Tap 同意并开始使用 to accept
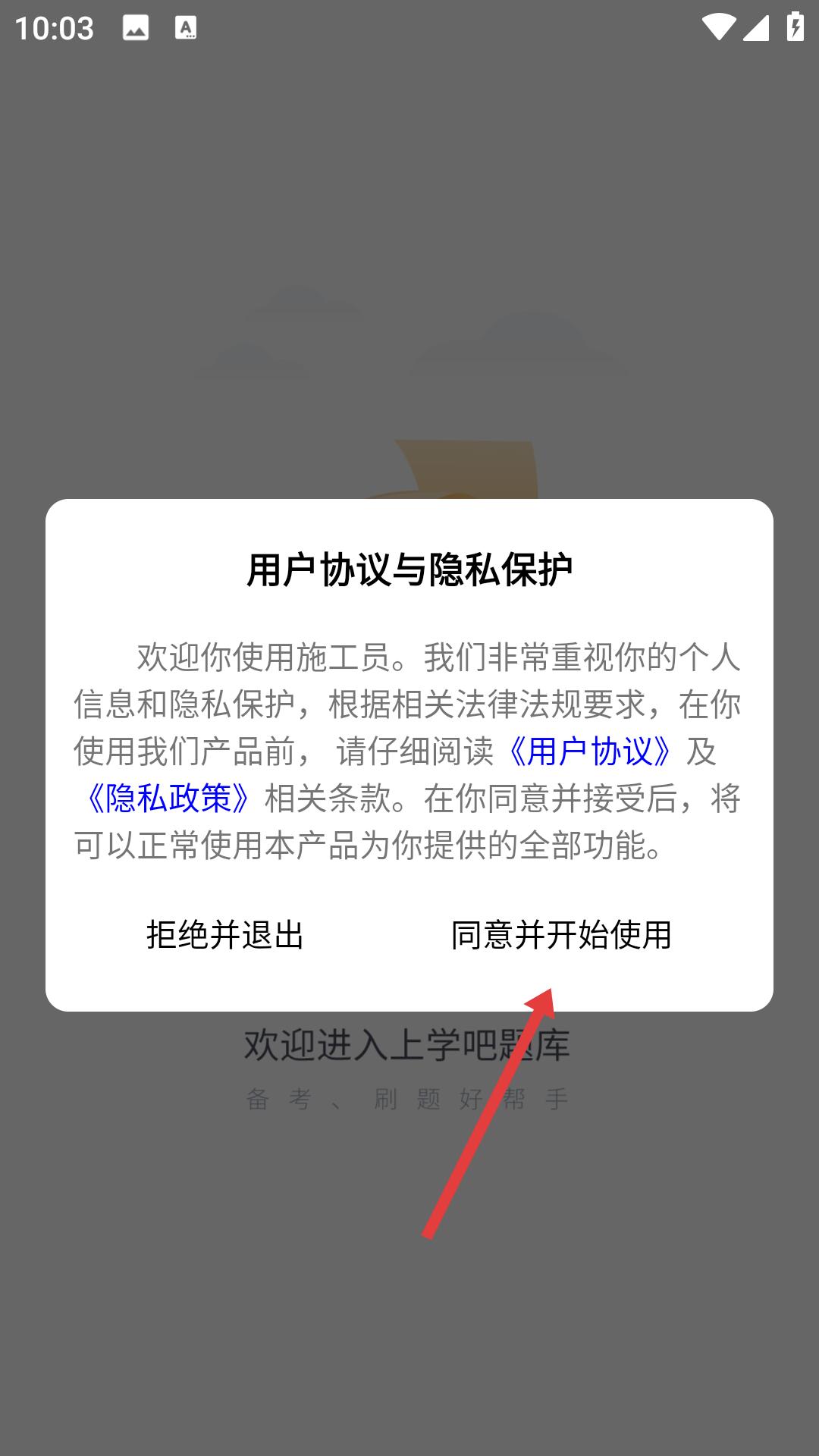The image size is (819, 1456). tap(561, 934)
